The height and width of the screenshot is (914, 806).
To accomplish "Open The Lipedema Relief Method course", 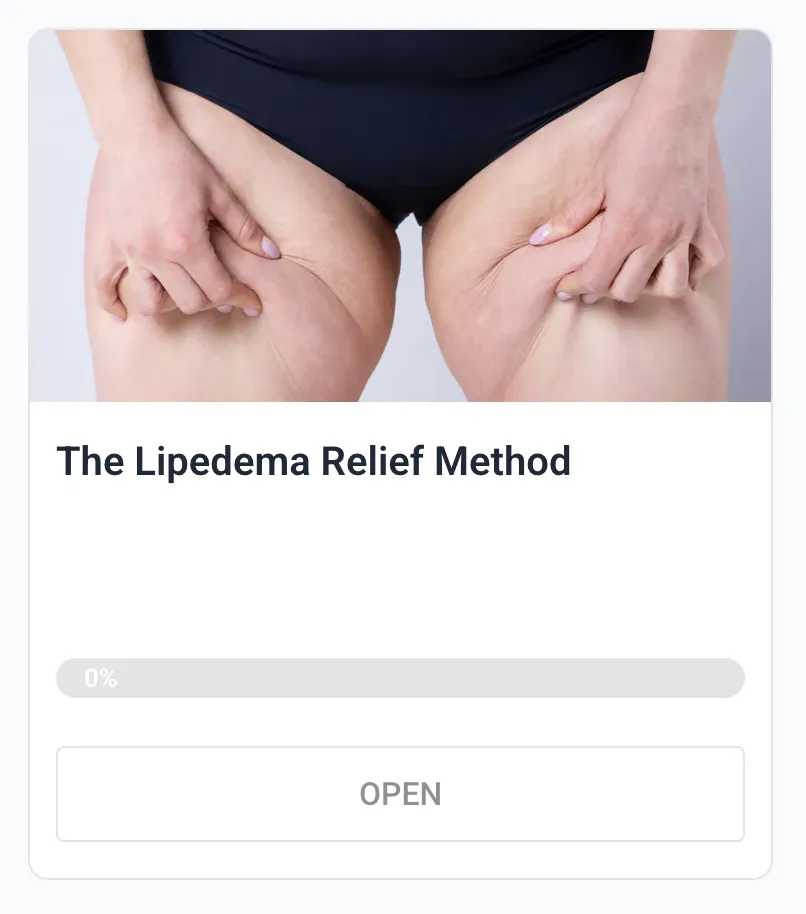I will pyautogui.click(x=400, y=794).
